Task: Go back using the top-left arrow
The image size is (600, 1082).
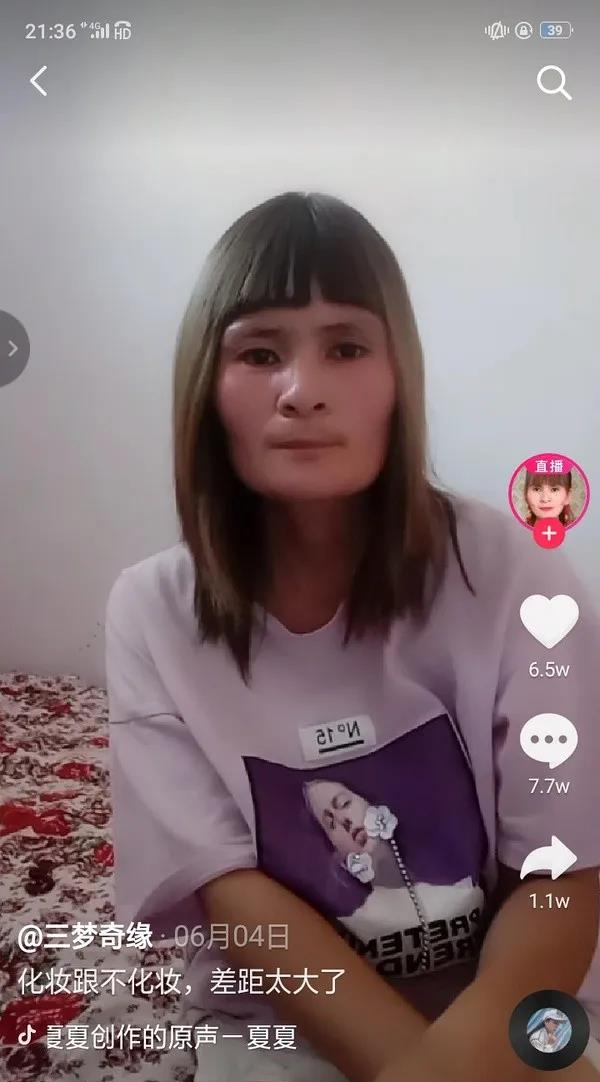Action: tap(38, 81)
